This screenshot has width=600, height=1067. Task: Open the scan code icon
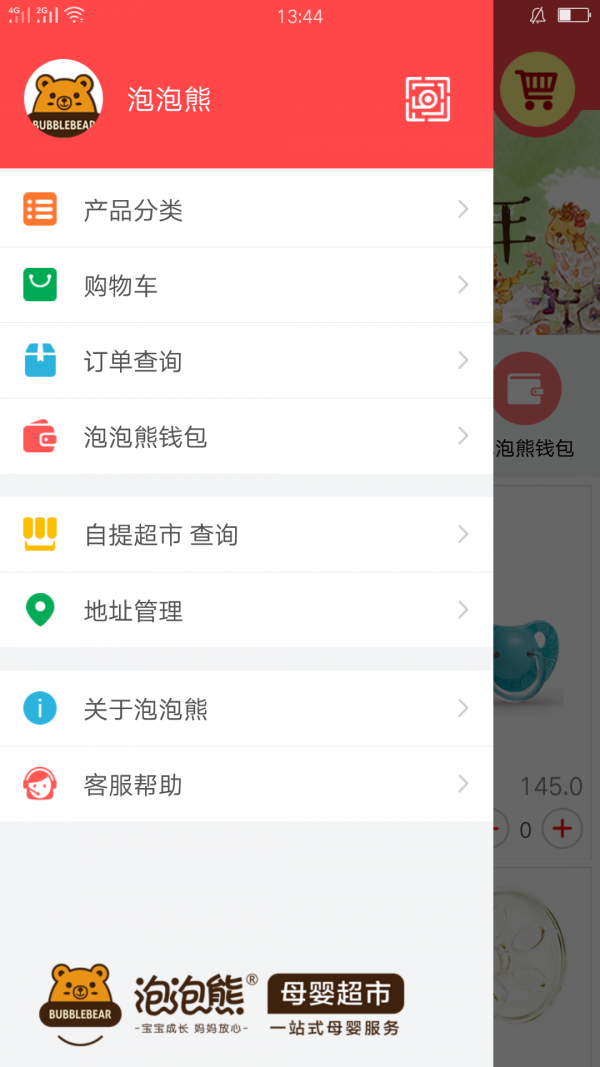(x=427, y=99)
